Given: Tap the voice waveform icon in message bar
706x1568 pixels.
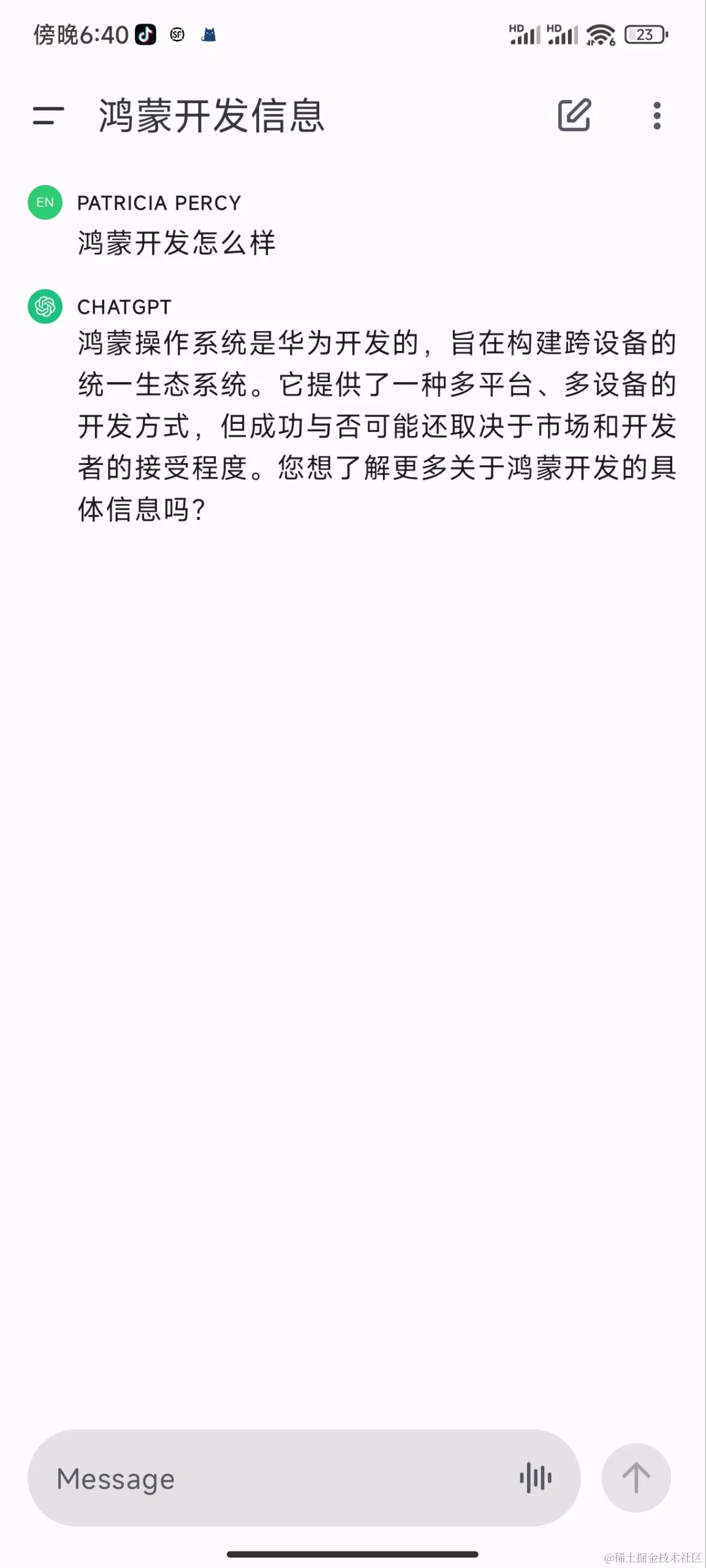Looking at the screenshot, I should coord(534,1478).
